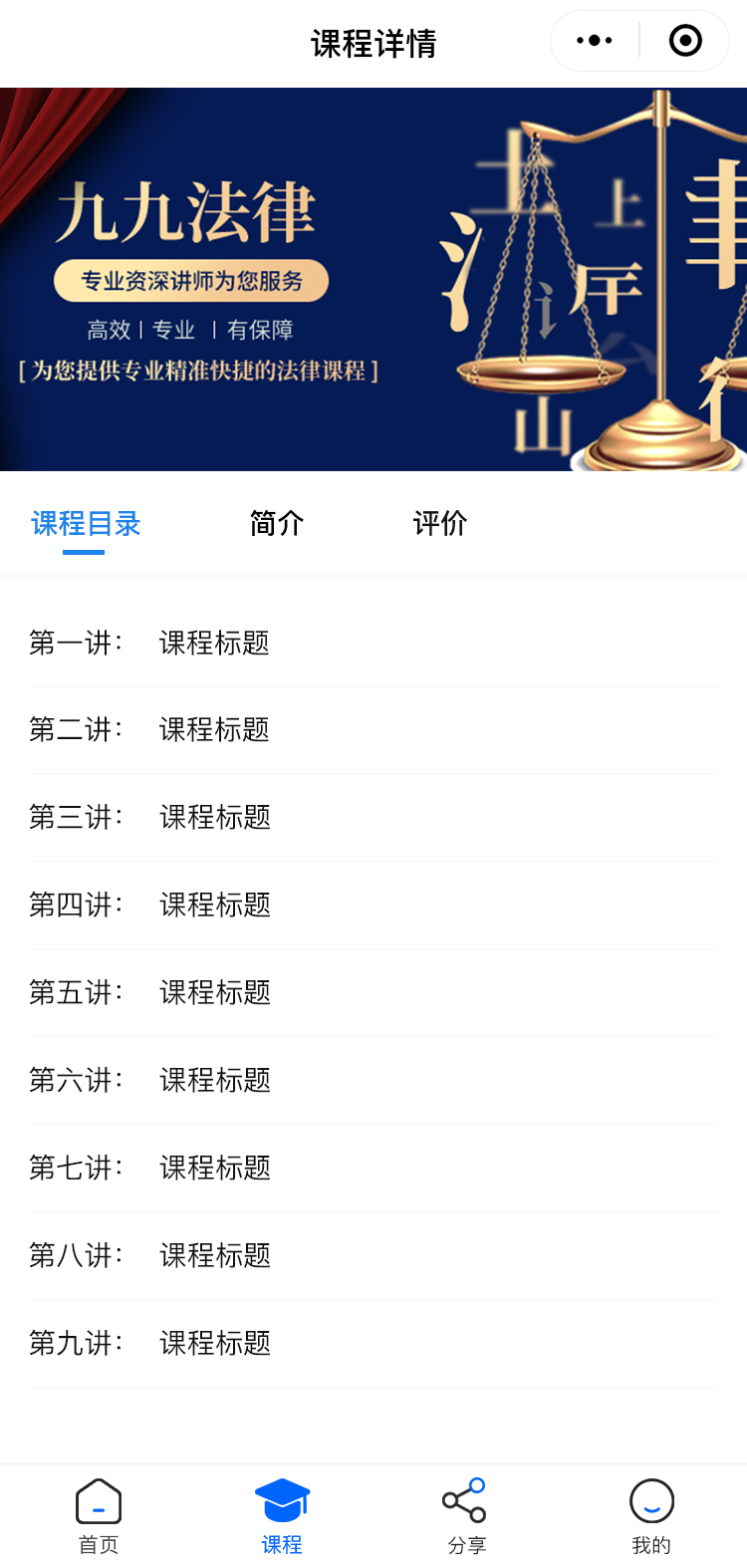Open lesson 第九讲 课程标题

click(214, 1344)
